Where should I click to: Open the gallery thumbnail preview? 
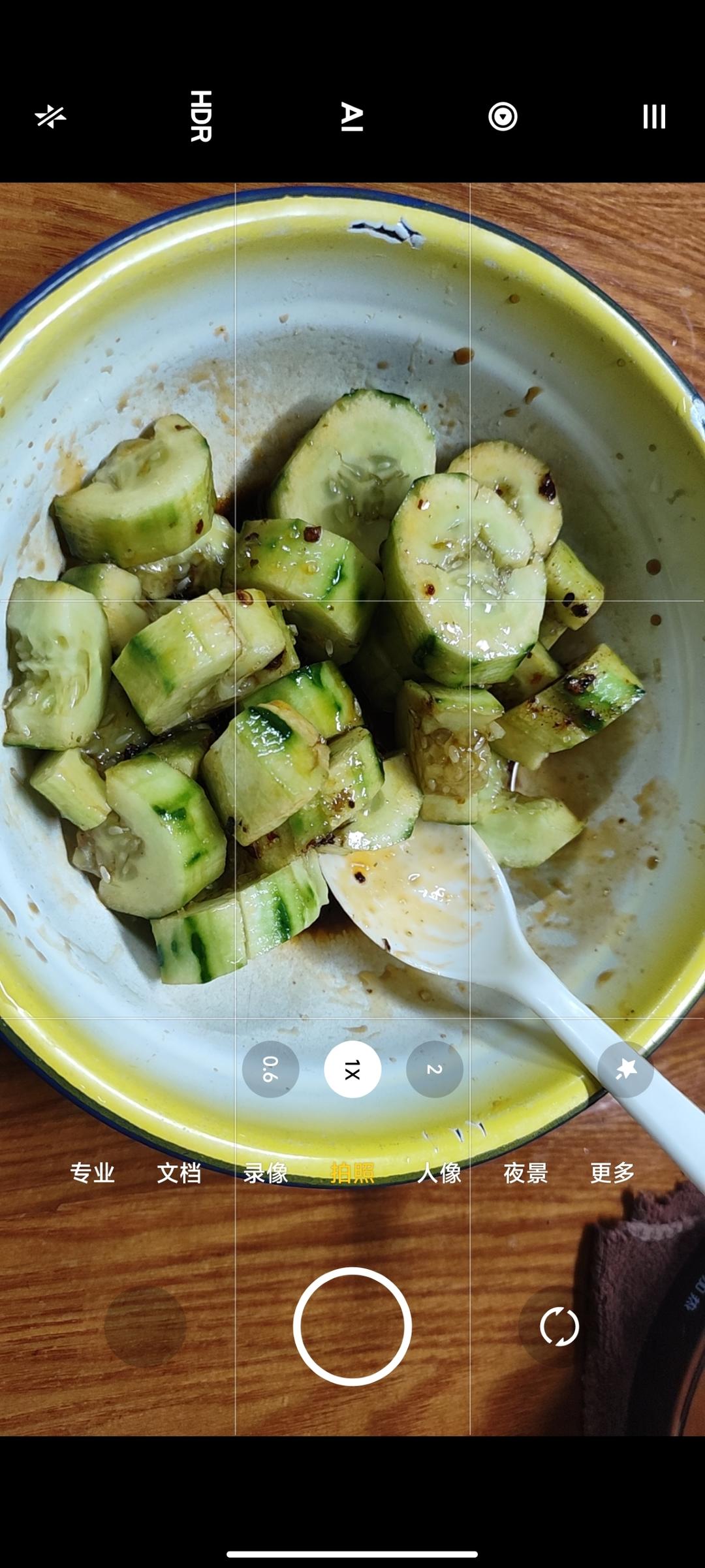145,1326
